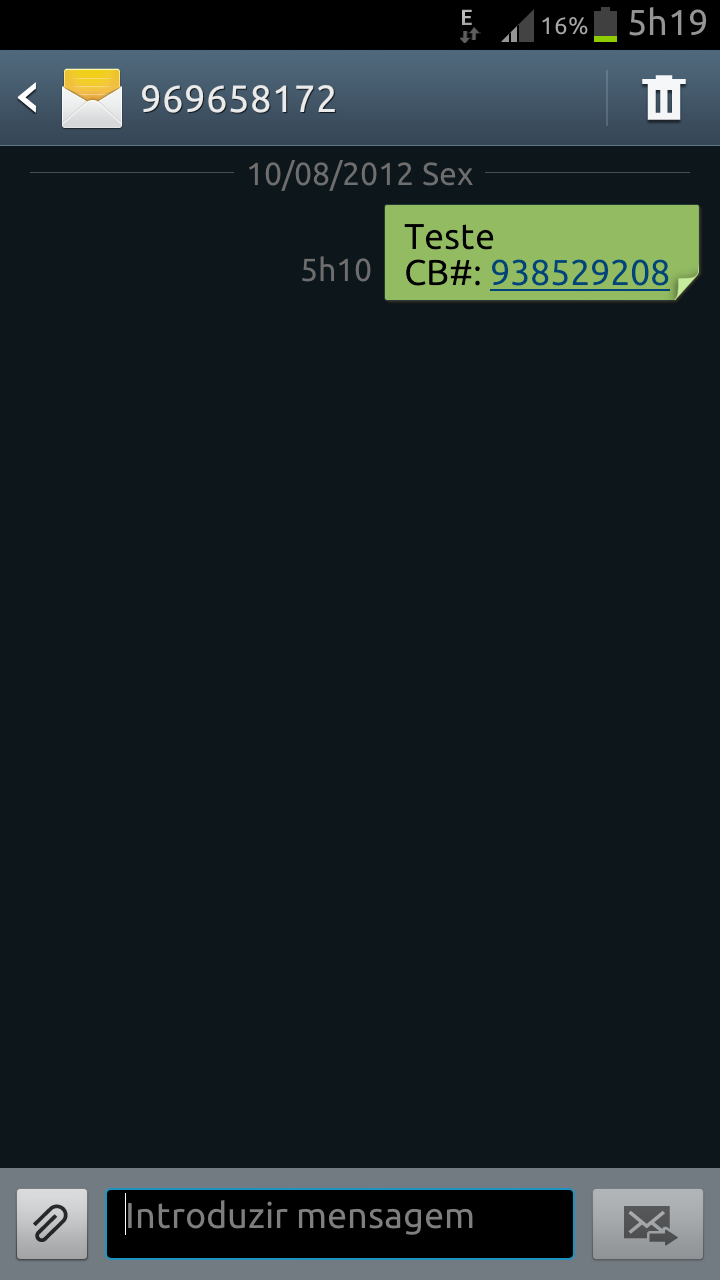720x1280 pixels.
Task: Open the linked number 938529208
Action: point(580,272)
